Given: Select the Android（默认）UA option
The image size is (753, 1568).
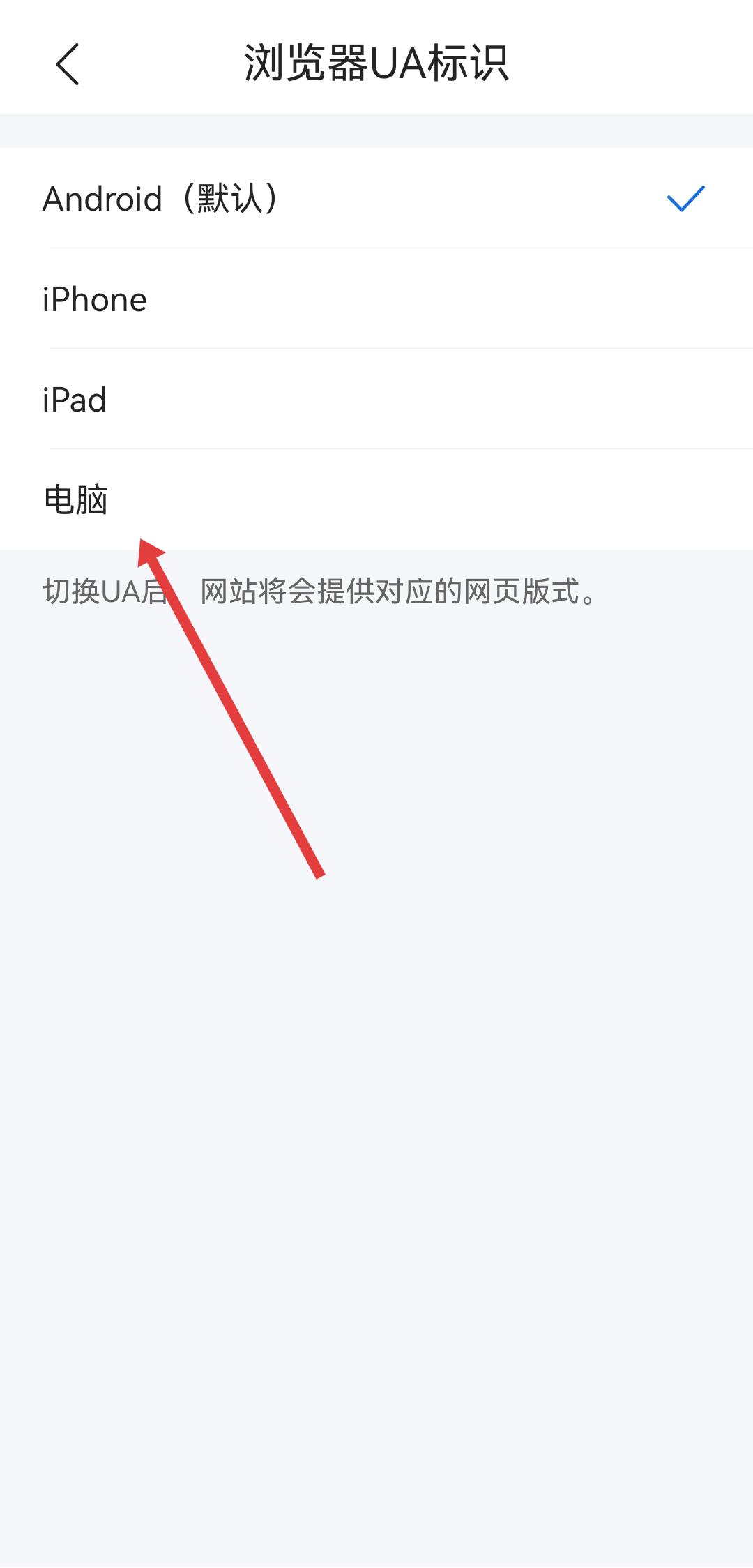Looking at the screenshot, I should pos(376,198).
